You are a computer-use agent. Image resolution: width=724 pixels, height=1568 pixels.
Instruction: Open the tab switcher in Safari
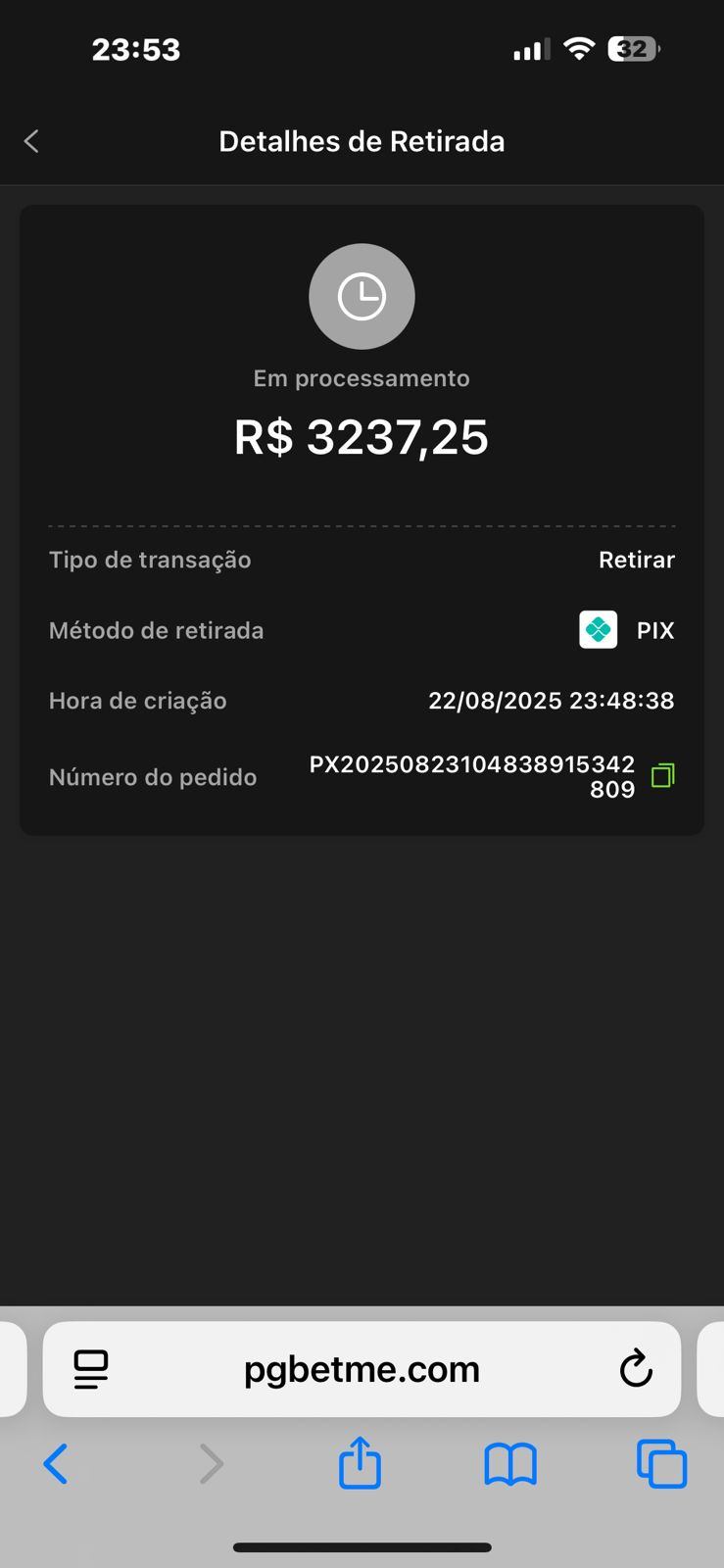661,1464
